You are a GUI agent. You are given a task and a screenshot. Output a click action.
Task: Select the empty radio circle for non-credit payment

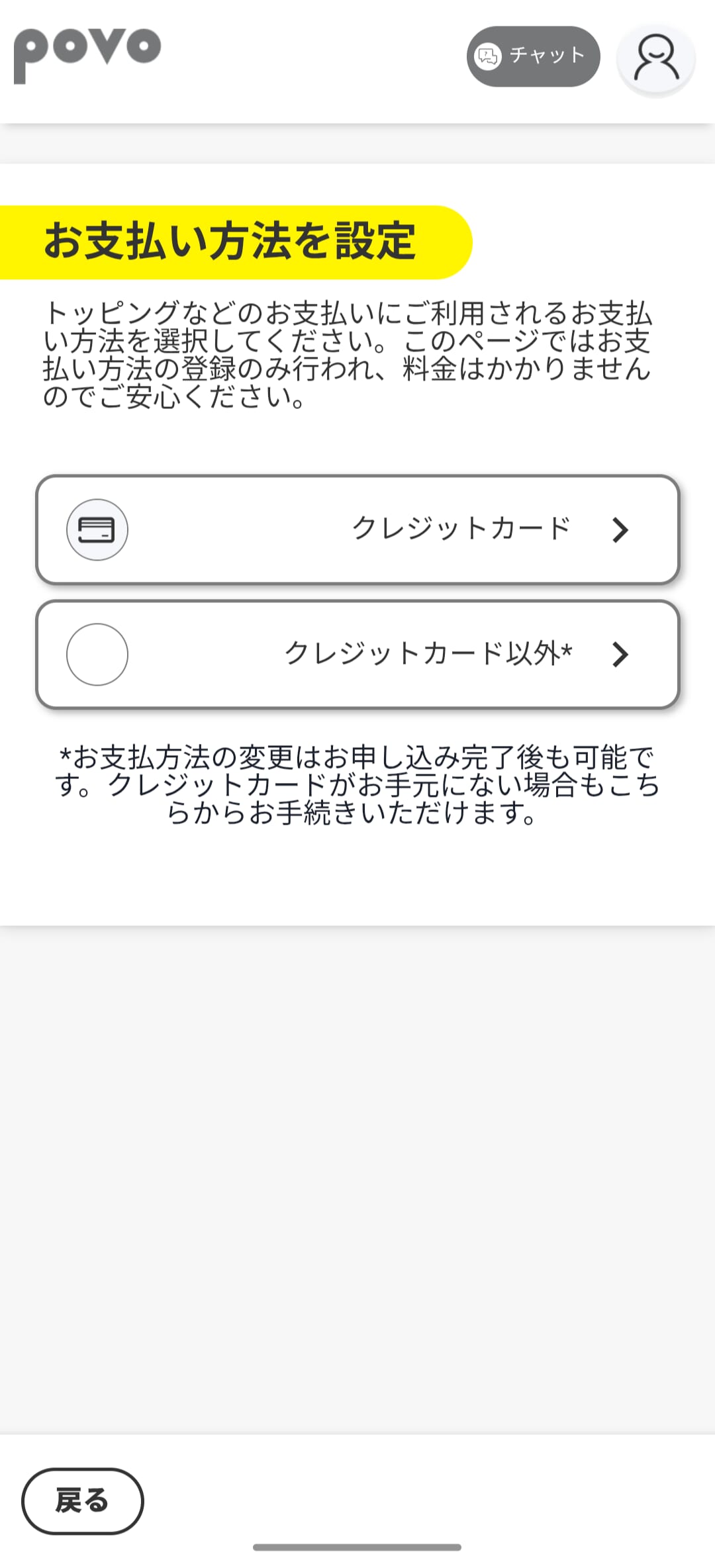97,655
